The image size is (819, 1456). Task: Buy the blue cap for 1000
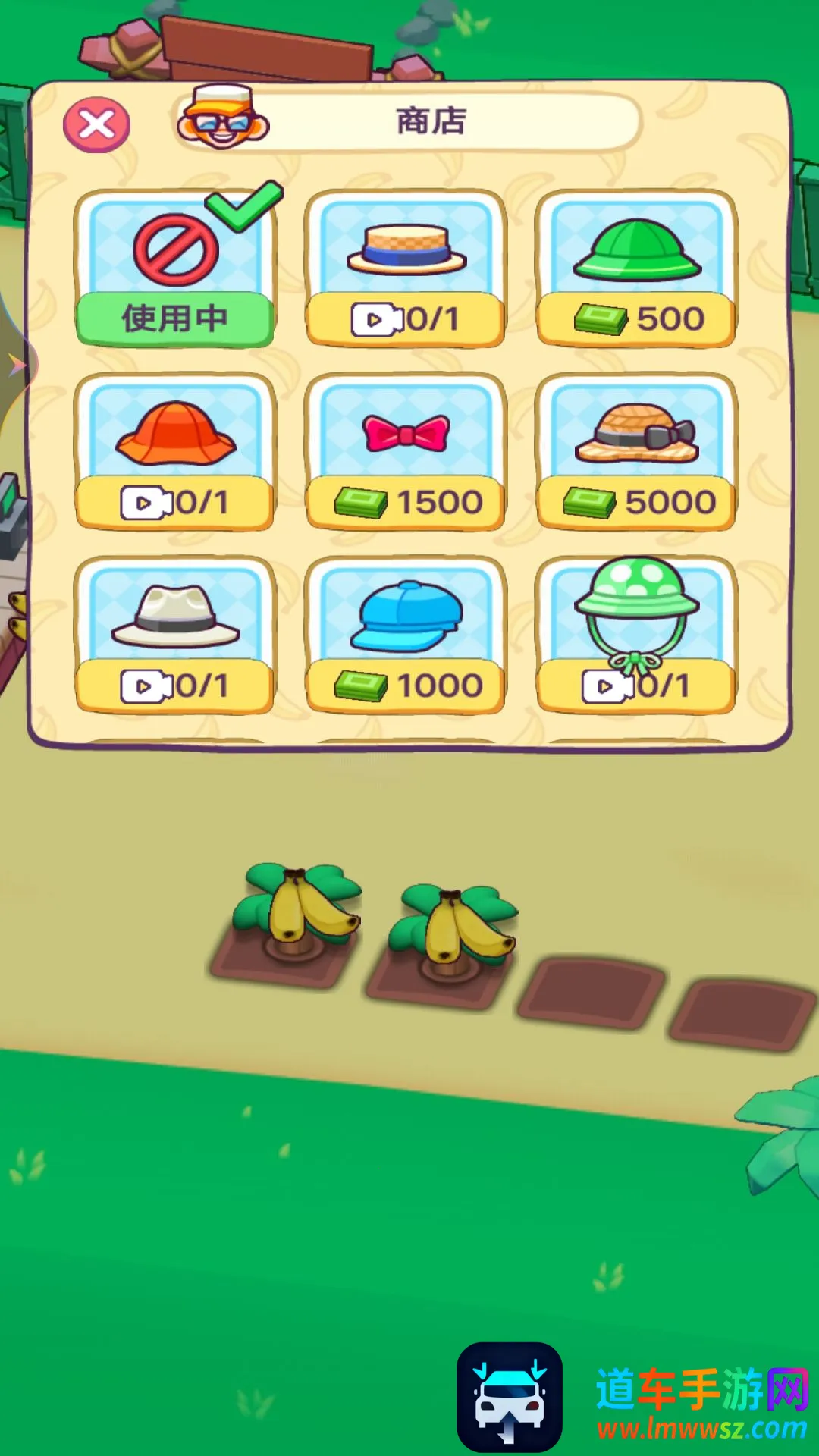click(406, 686)
